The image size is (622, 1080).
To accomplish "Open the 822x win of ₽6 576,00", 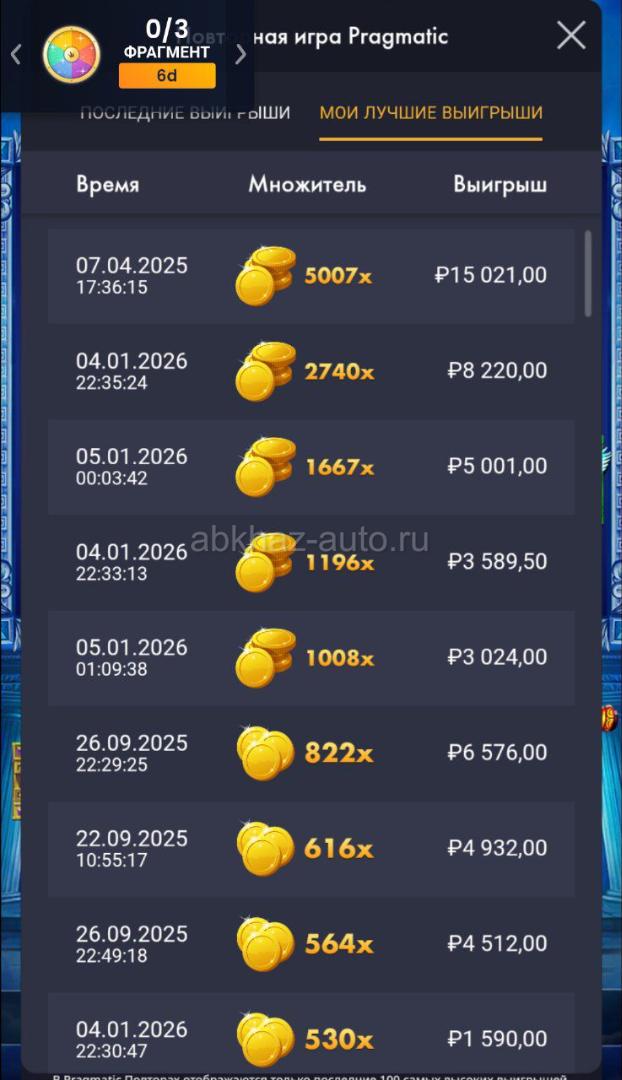I will pos(311,753).
